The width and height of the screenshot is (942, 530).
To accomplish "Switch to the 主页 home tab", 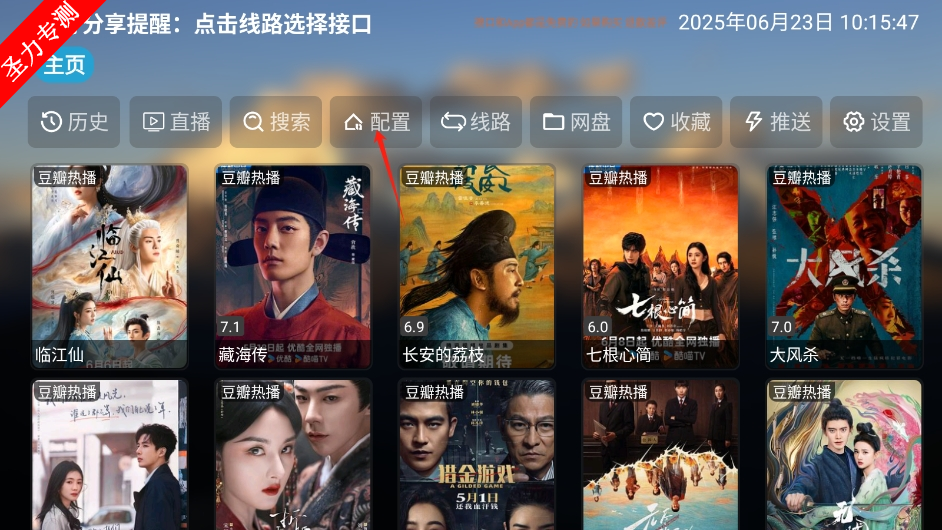I will (x=66, y=65).
